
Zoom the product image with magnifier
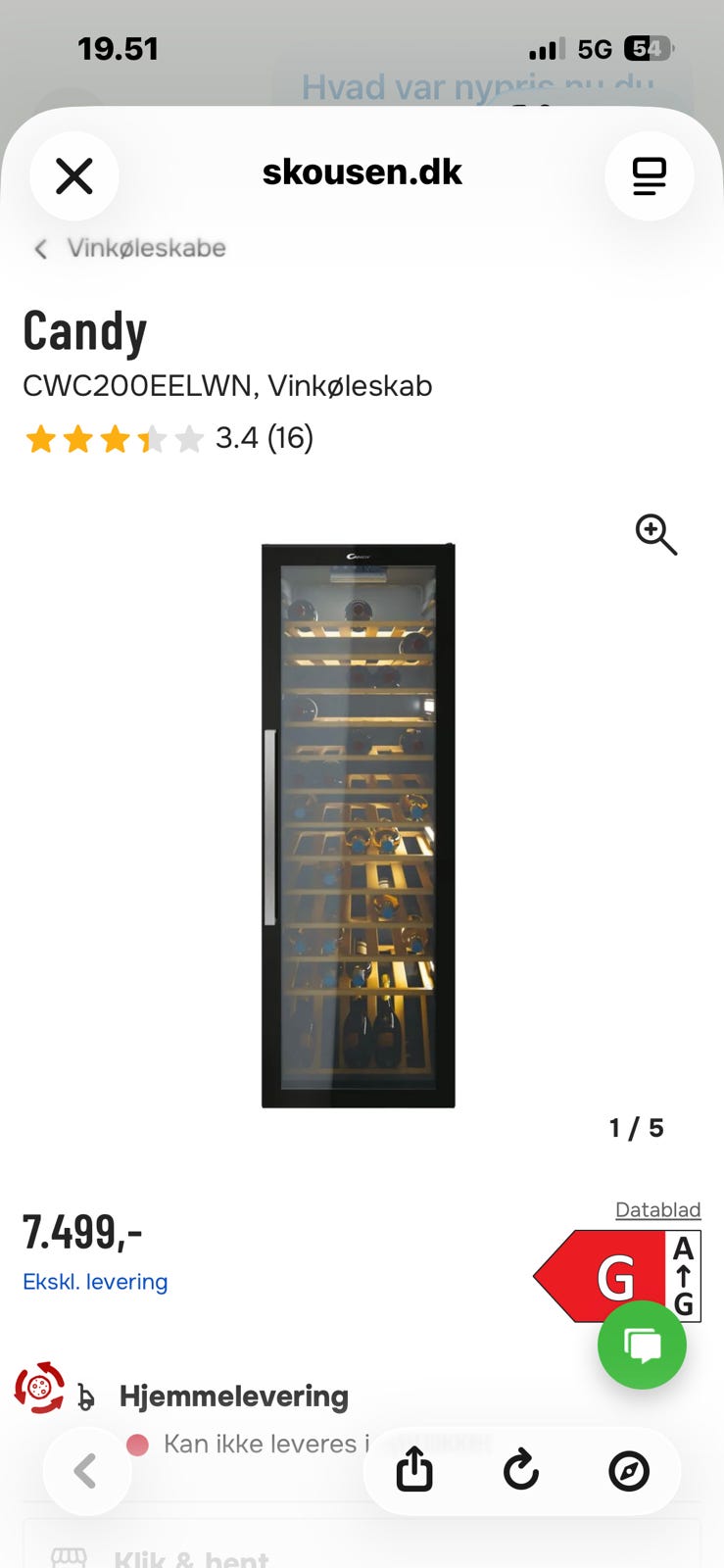(655, 534)
